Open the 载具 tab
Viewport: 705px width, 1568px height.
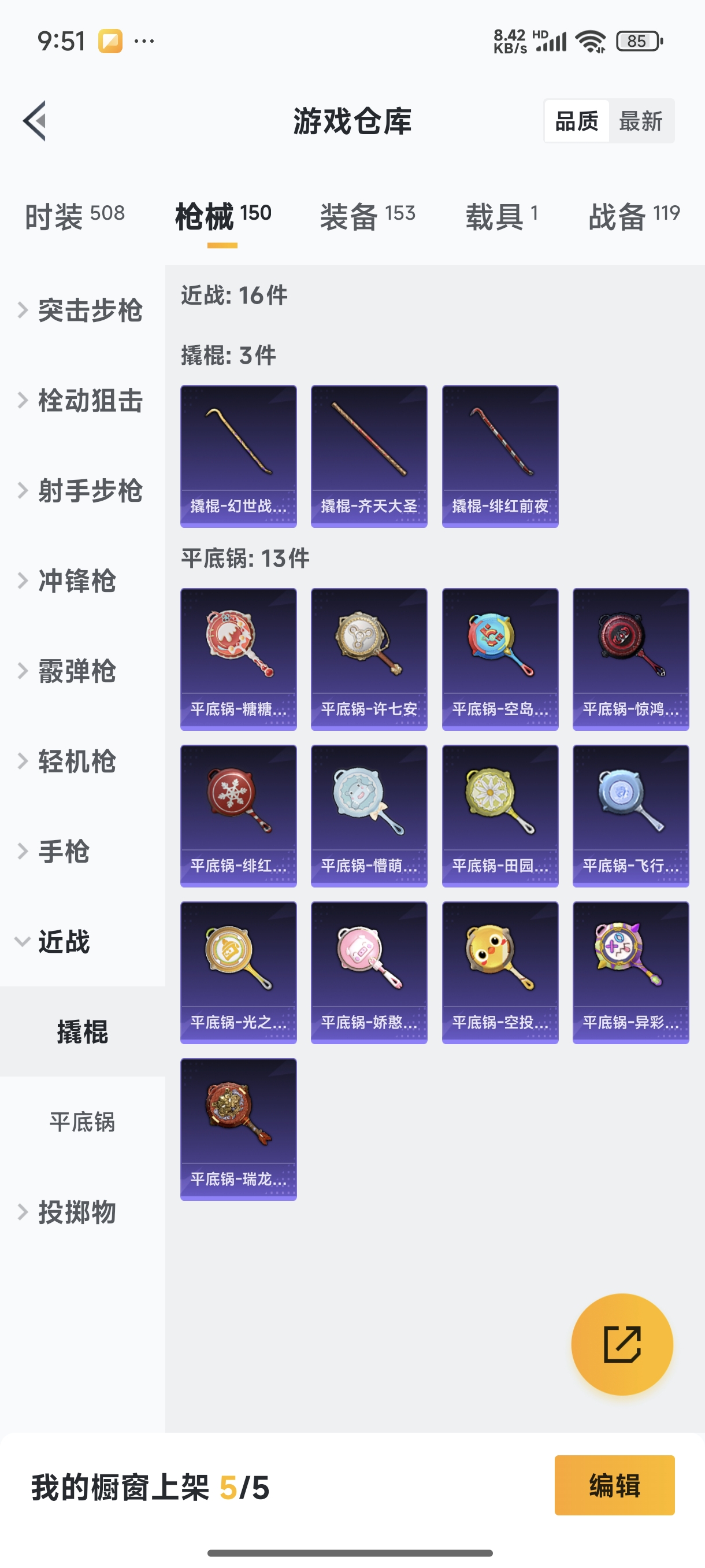tap(501, 216)
